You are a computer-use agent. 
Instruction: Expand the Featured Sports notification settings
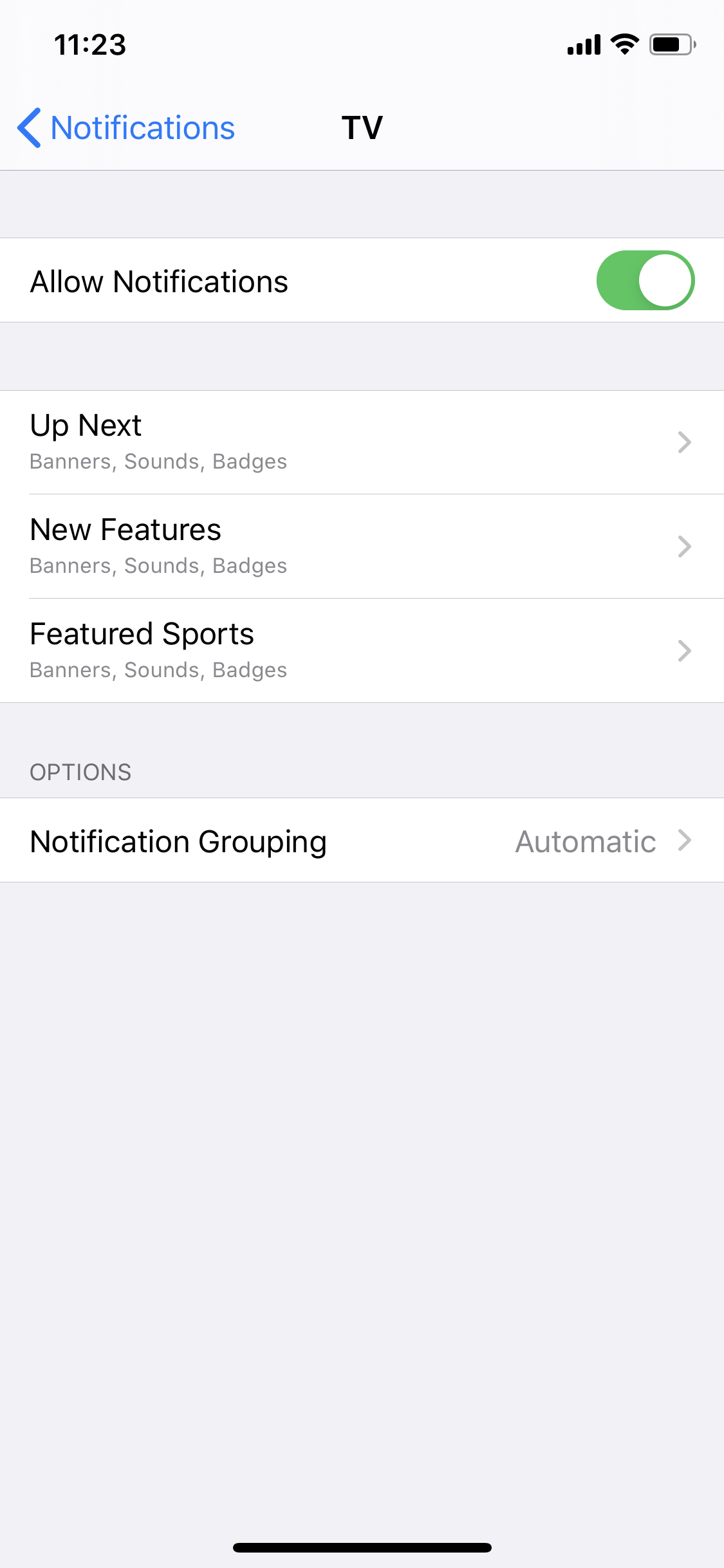(x=360, y=651)
